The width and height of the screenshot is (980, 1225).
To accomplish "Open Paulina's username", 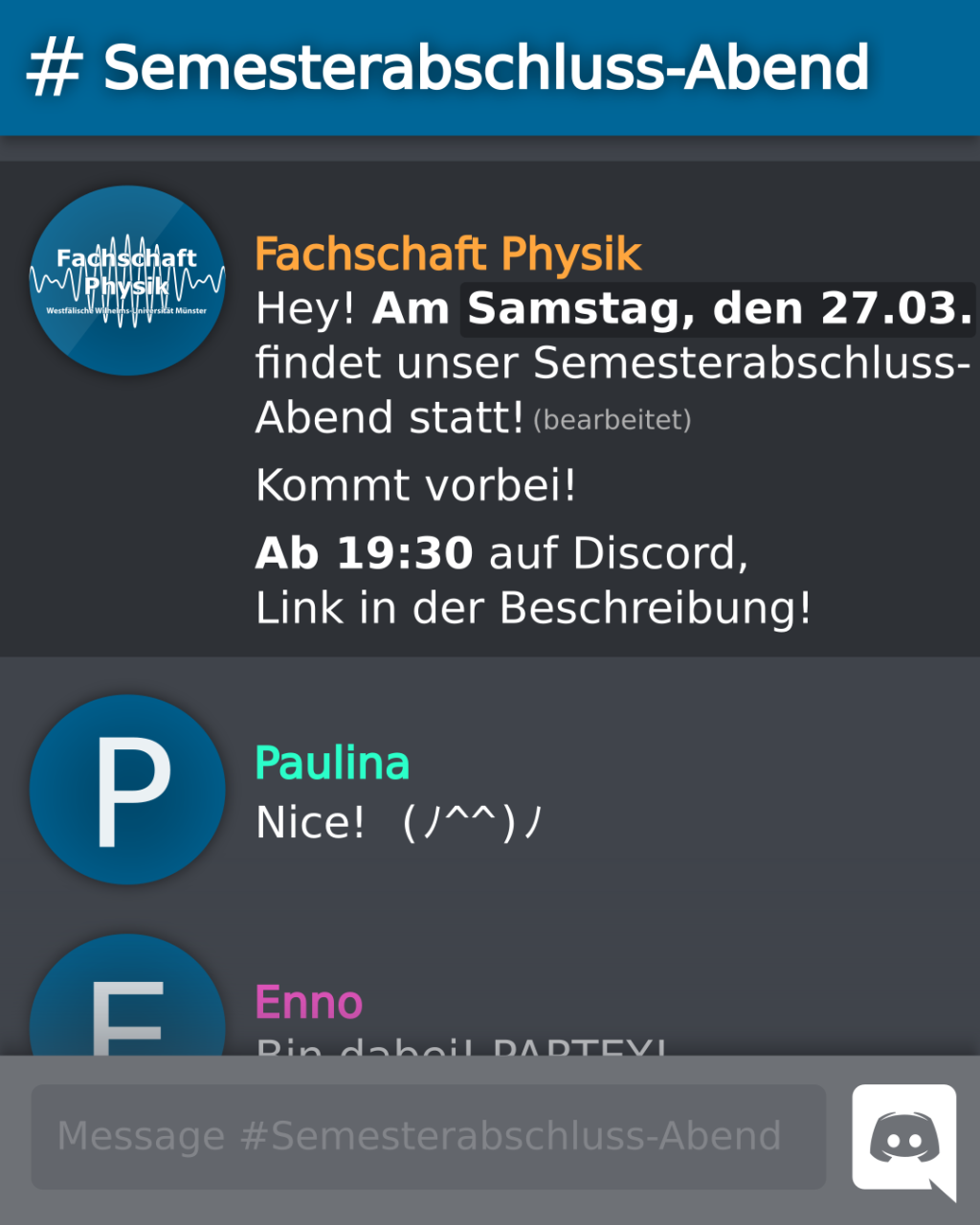I will click(331, 763).
